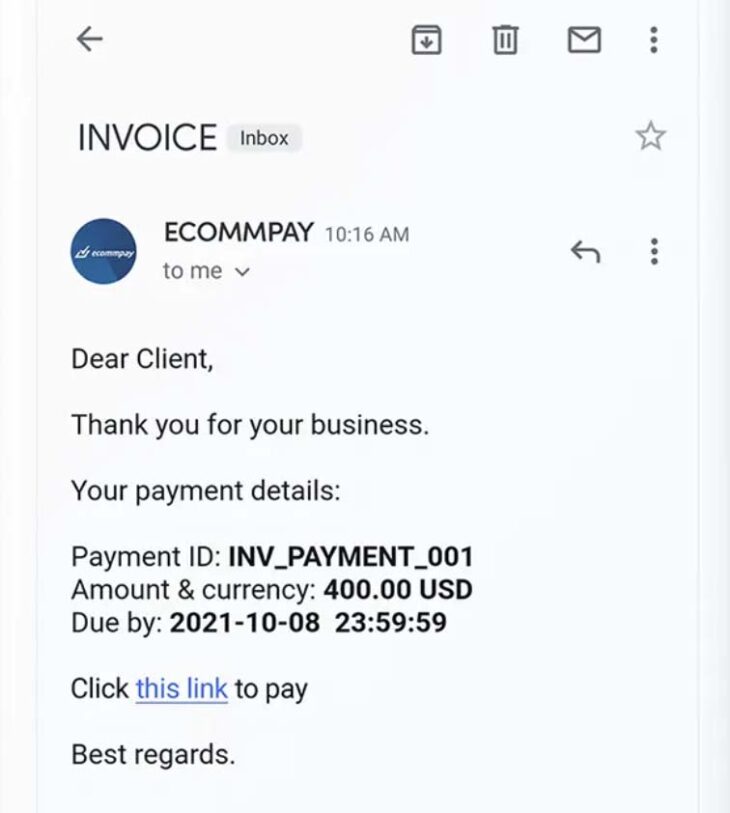Open 'this link' to pay the invoice
The width and height of the screenshot is (730, 813).
click(x=180, y=688)
